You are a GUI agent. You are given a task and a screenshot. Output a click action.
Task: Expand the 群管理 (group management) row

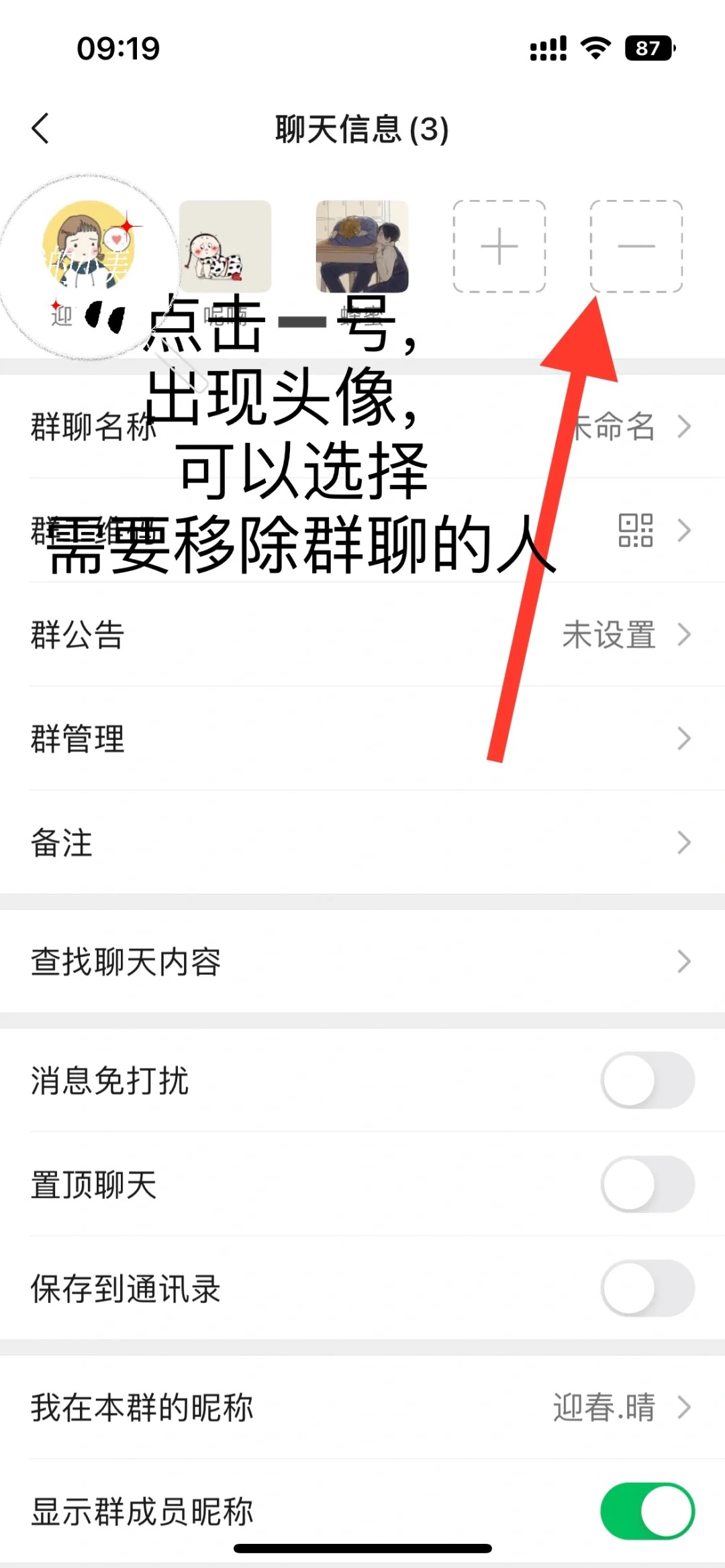(362, 739)
